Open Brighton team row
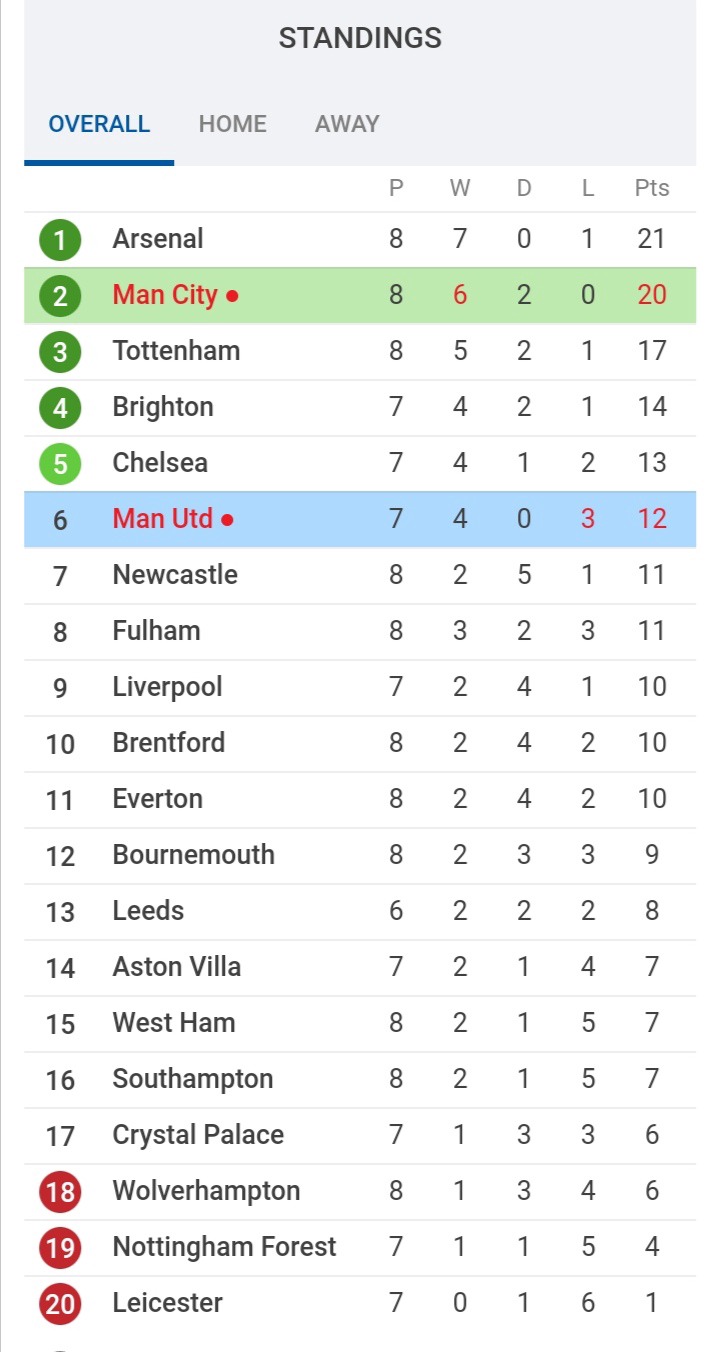This screenshot has width=720, height=1352. tap(360, 407)
